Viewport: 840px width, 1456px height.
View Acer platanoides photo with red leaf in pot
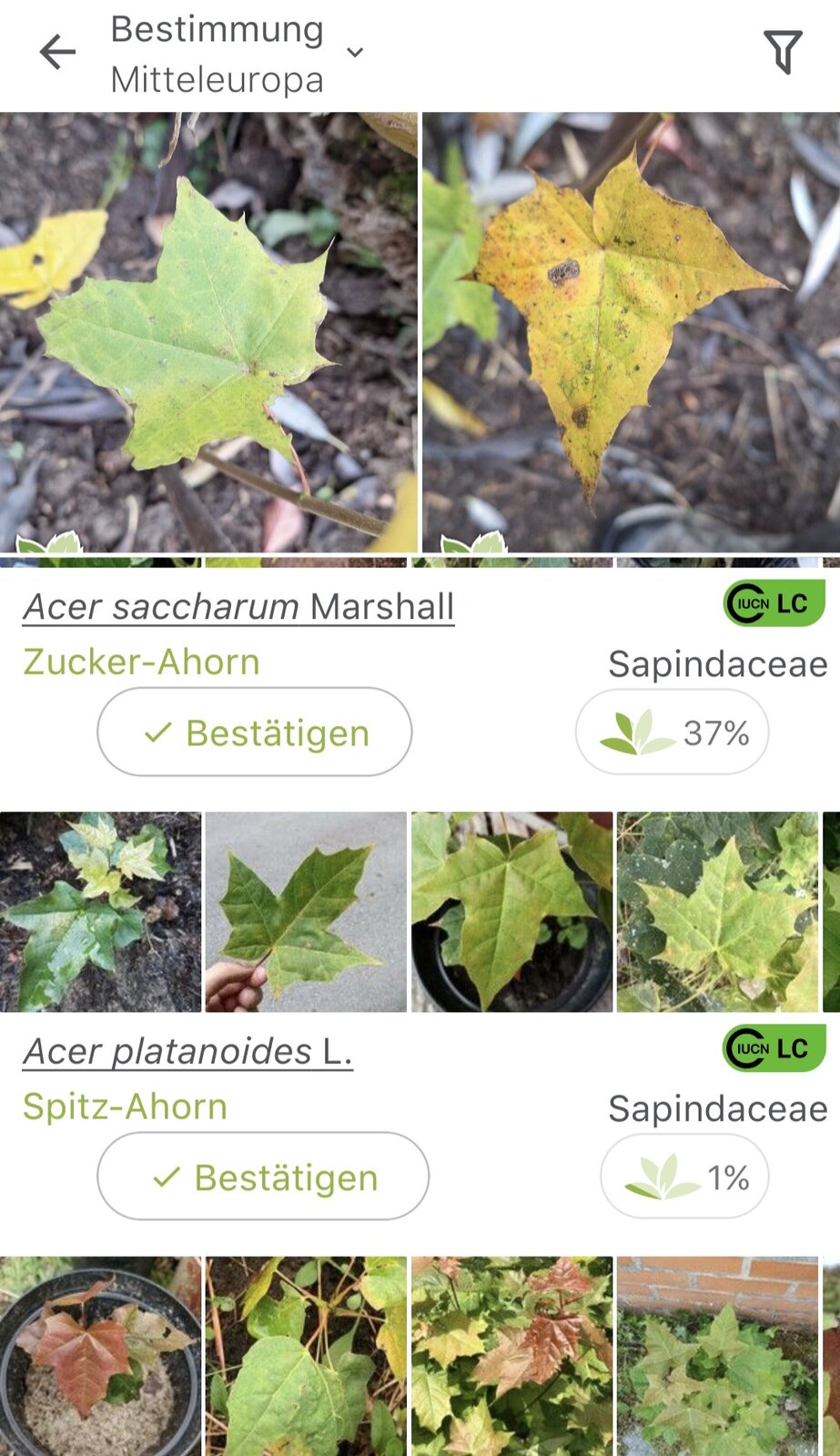[100, 1356]
